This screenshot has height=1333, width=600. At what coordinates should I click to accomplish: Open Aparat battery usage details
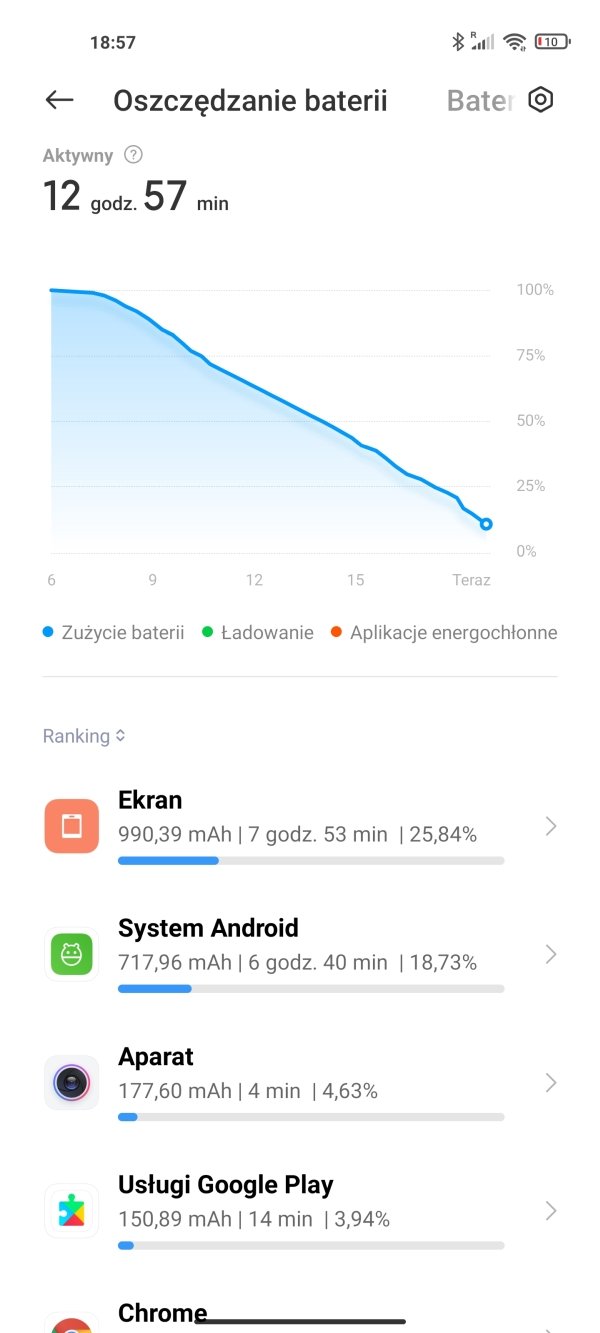coord(300,1083)
